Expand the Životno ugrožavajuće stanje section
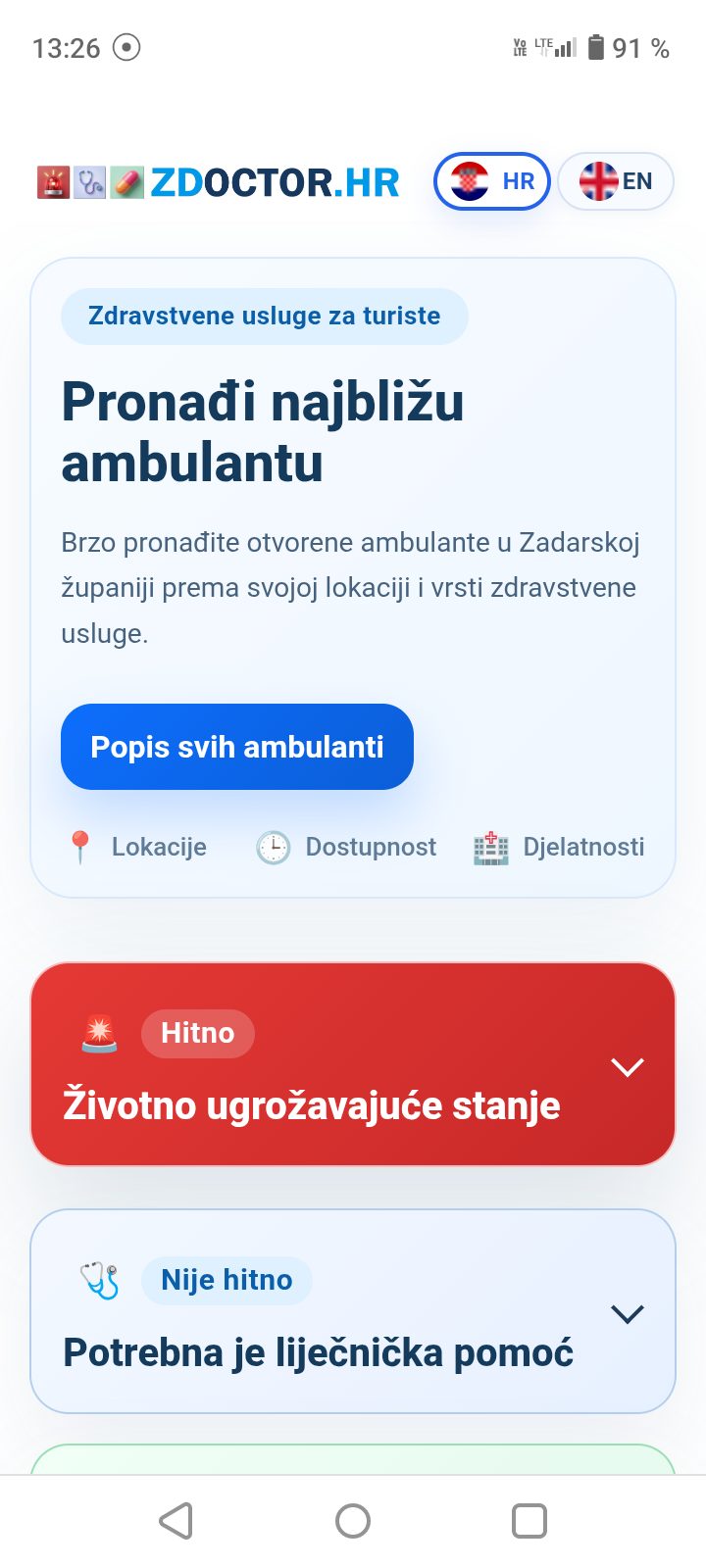The height and width of the screenshot is (1568, 706). tap(627, 1066)
